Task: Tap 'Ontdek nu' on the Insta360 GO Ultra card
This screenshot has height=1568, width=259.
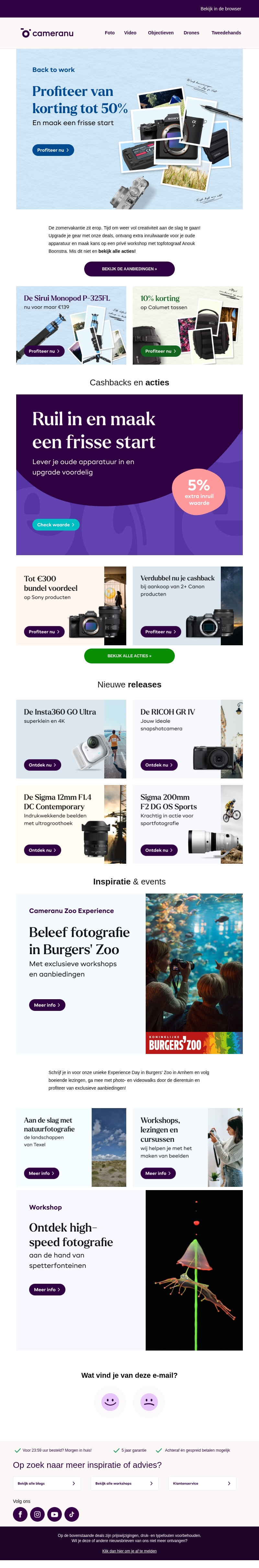Action: 42,765
